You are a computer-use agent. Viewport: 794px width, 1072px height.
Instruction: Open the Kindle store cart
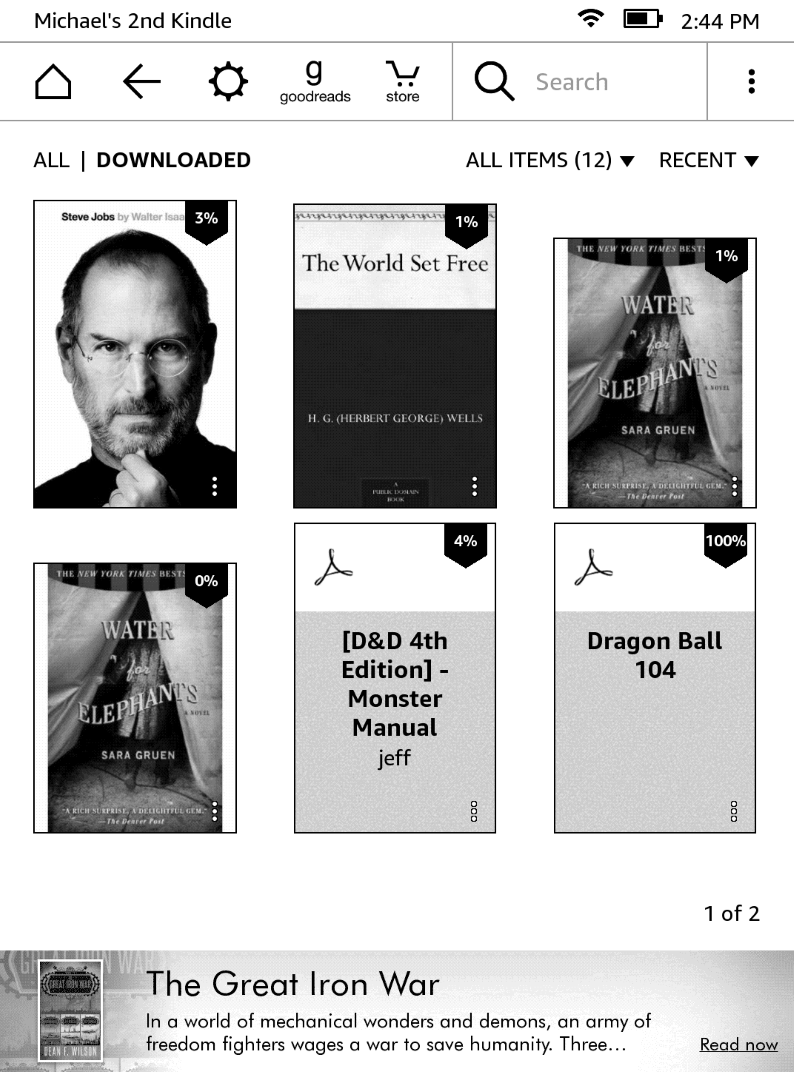click(402, 82)
